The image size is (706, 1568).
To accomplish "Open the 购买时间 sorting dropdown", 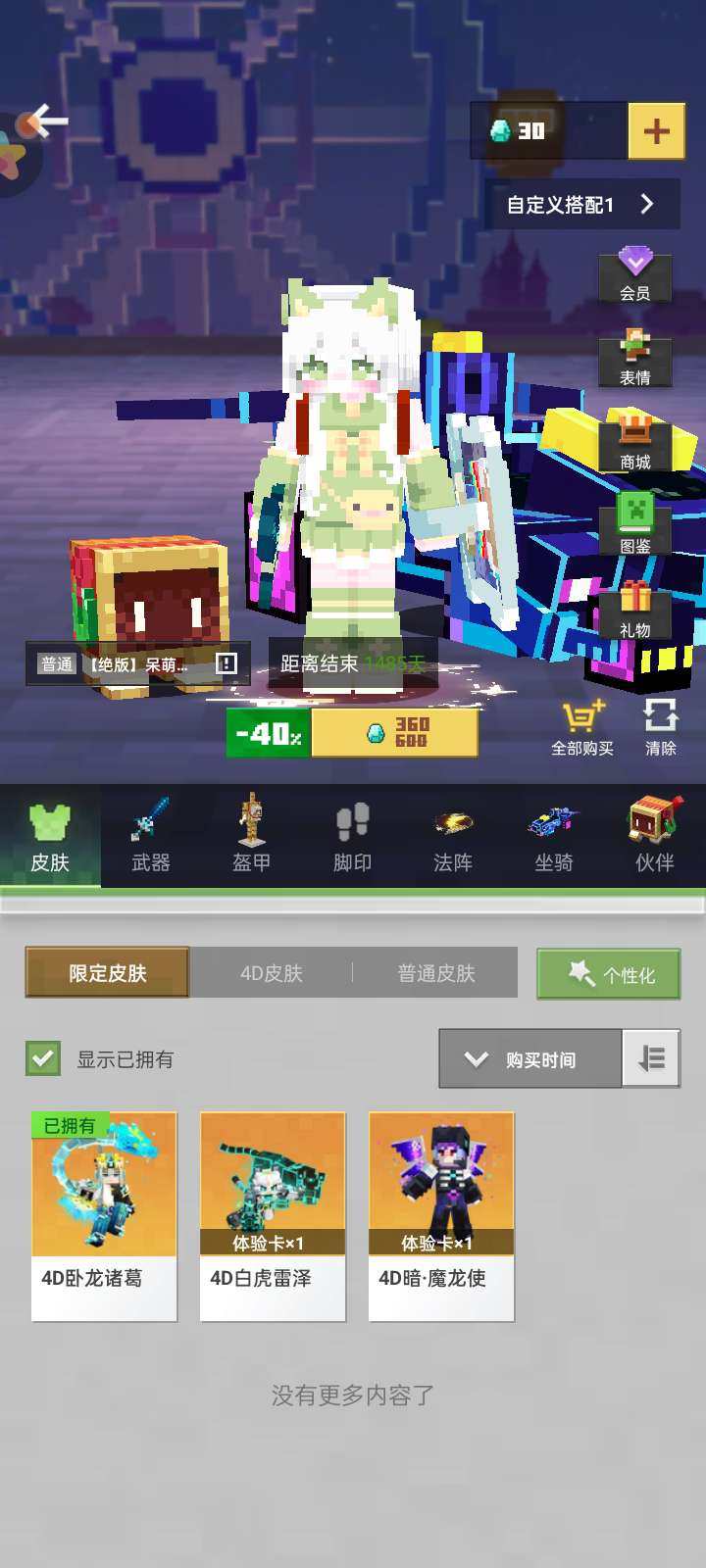I will [x=529, y=1059].
